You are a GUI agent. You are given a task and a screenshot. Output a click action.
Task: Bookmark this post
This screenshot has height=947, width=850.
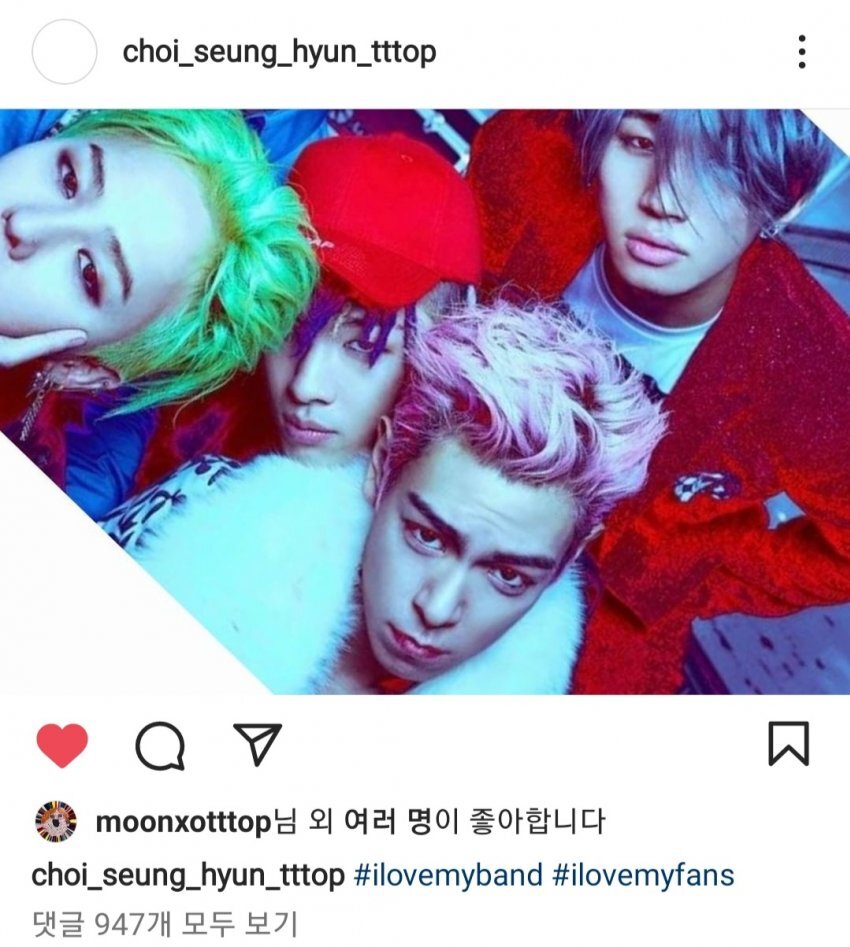[788, 745]
